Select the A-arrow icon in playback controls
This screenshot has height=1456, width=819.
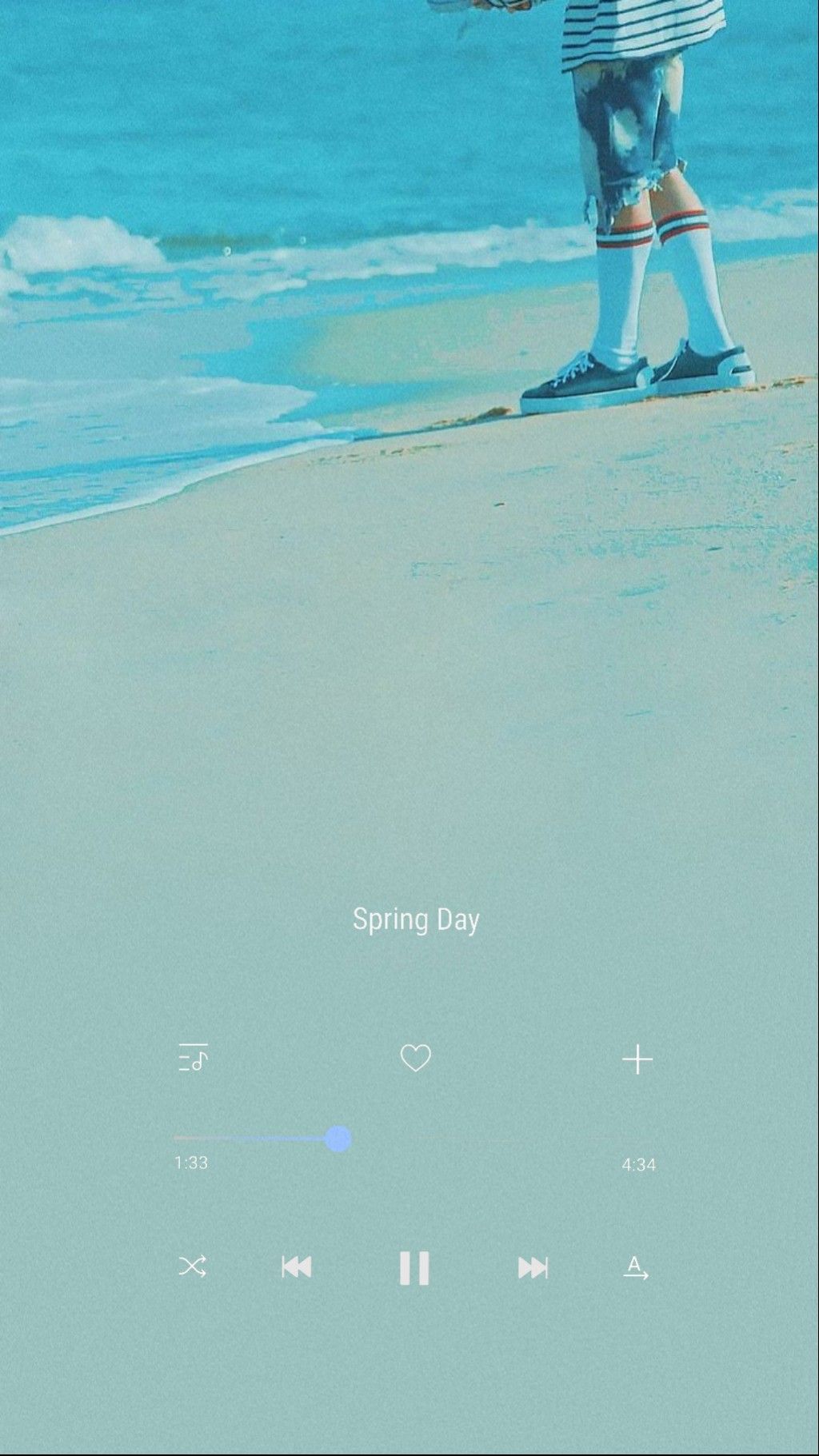point(635,1268)
